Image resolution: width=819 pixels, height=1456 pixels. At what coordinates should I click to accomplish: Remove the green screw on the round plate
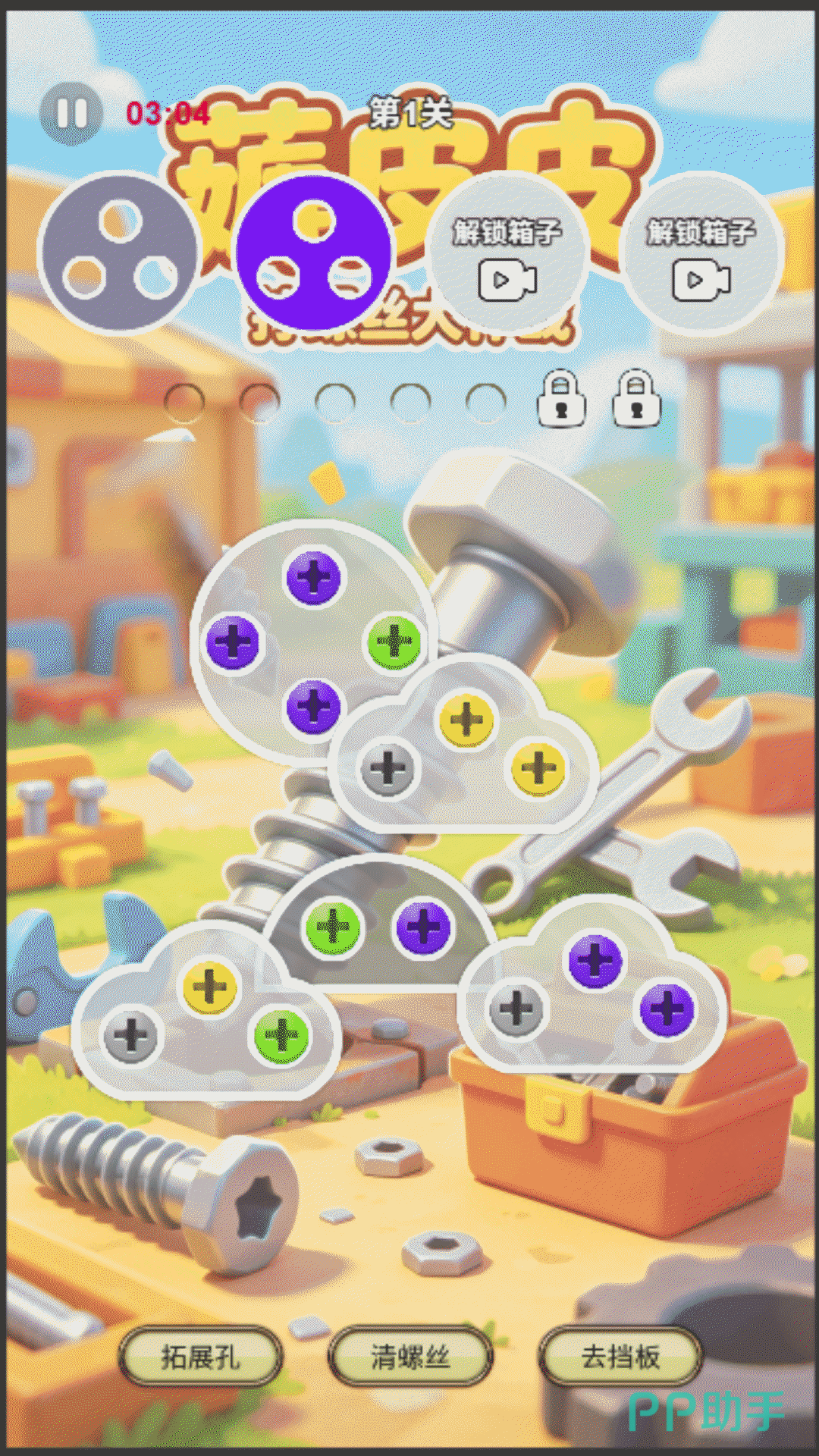pos(394,642)
